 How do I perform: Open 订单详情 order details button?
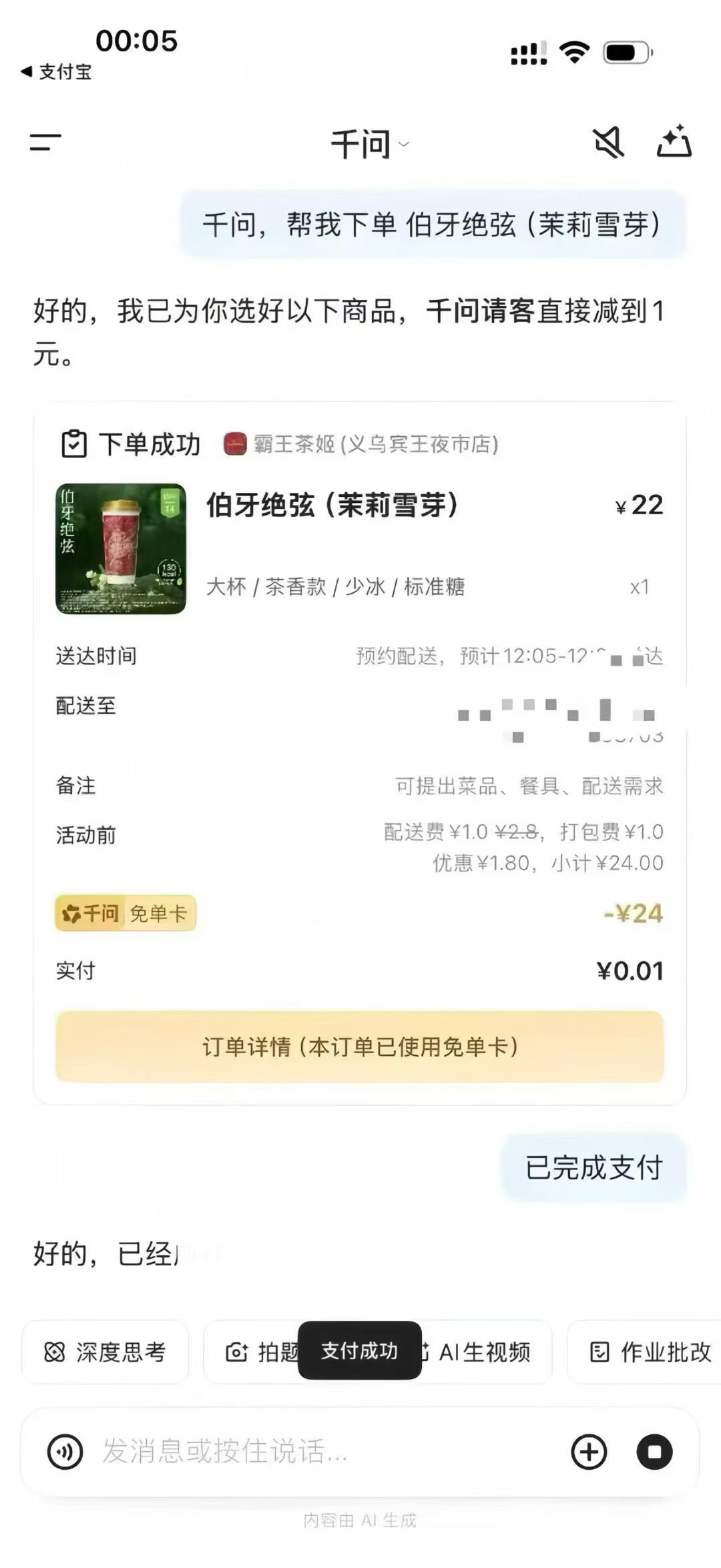coord(360,1046)
